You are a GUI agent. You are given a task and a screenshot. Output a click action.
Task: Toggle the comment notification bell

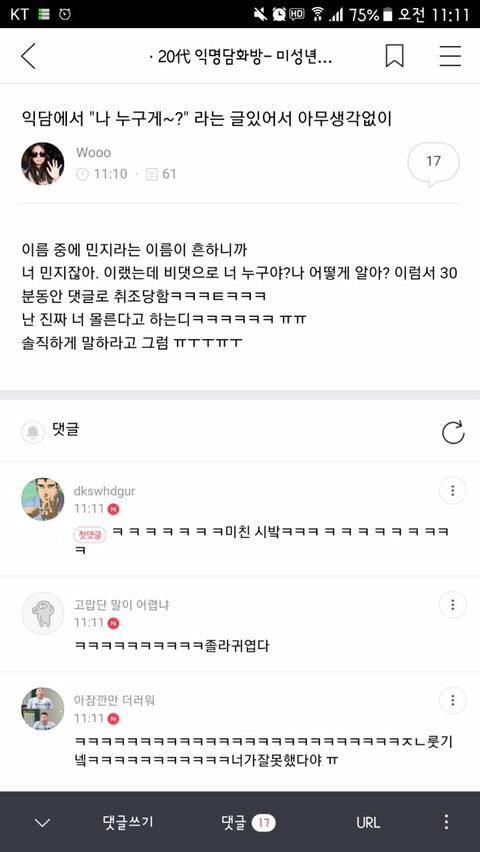pyautogui.click(x=33, y=432)
